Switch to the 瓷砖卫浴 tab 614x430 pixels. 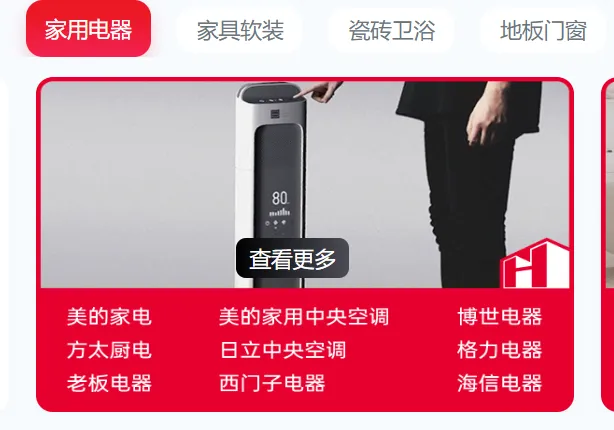click(x=392, y=31)
